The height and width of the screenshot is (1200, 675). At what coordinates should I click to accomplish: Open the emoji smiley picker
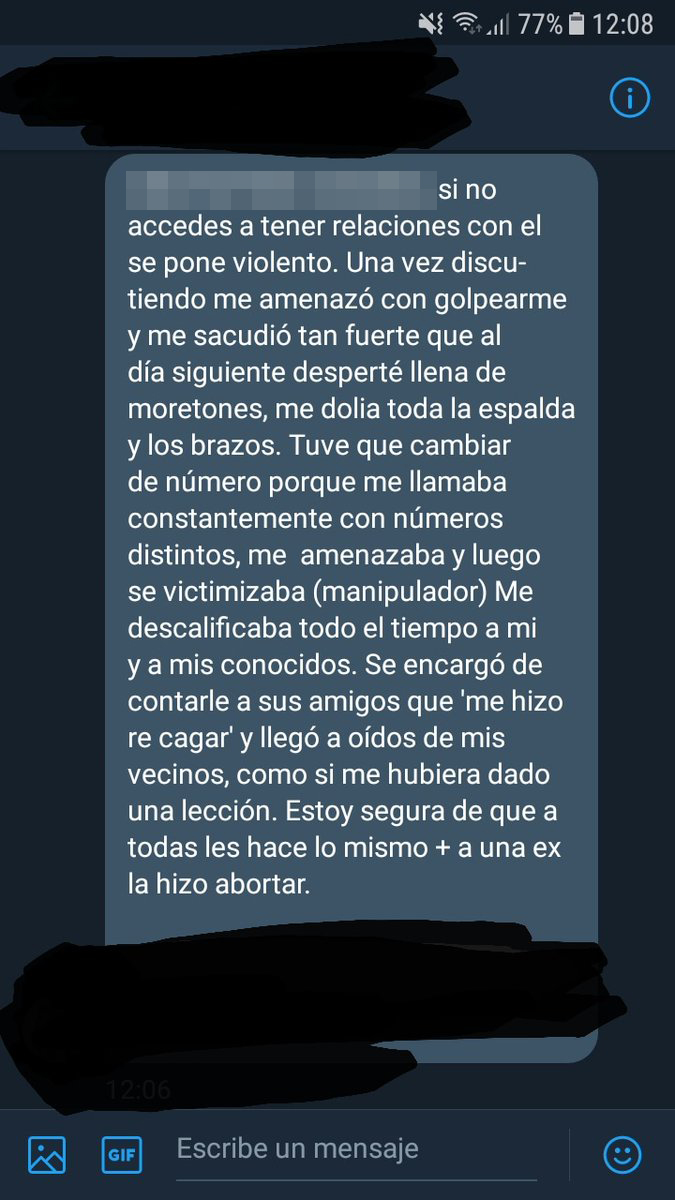click(622, 1155)
